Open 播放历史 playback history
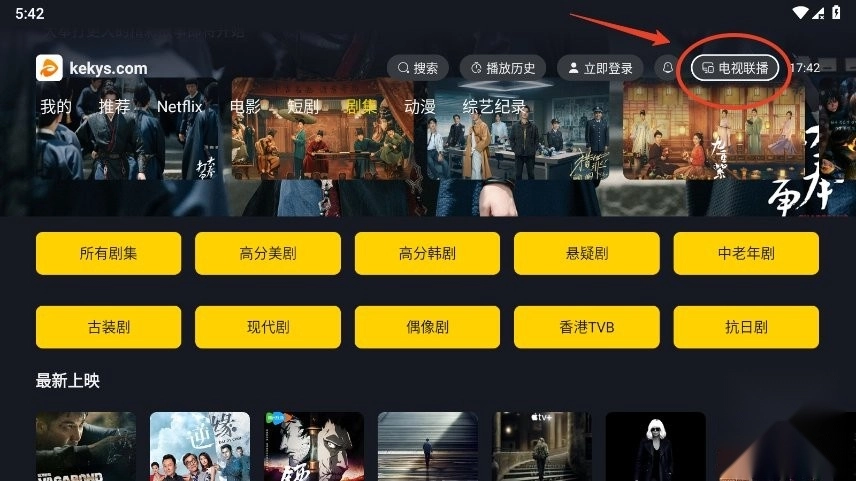 click(x=503, y=68)
